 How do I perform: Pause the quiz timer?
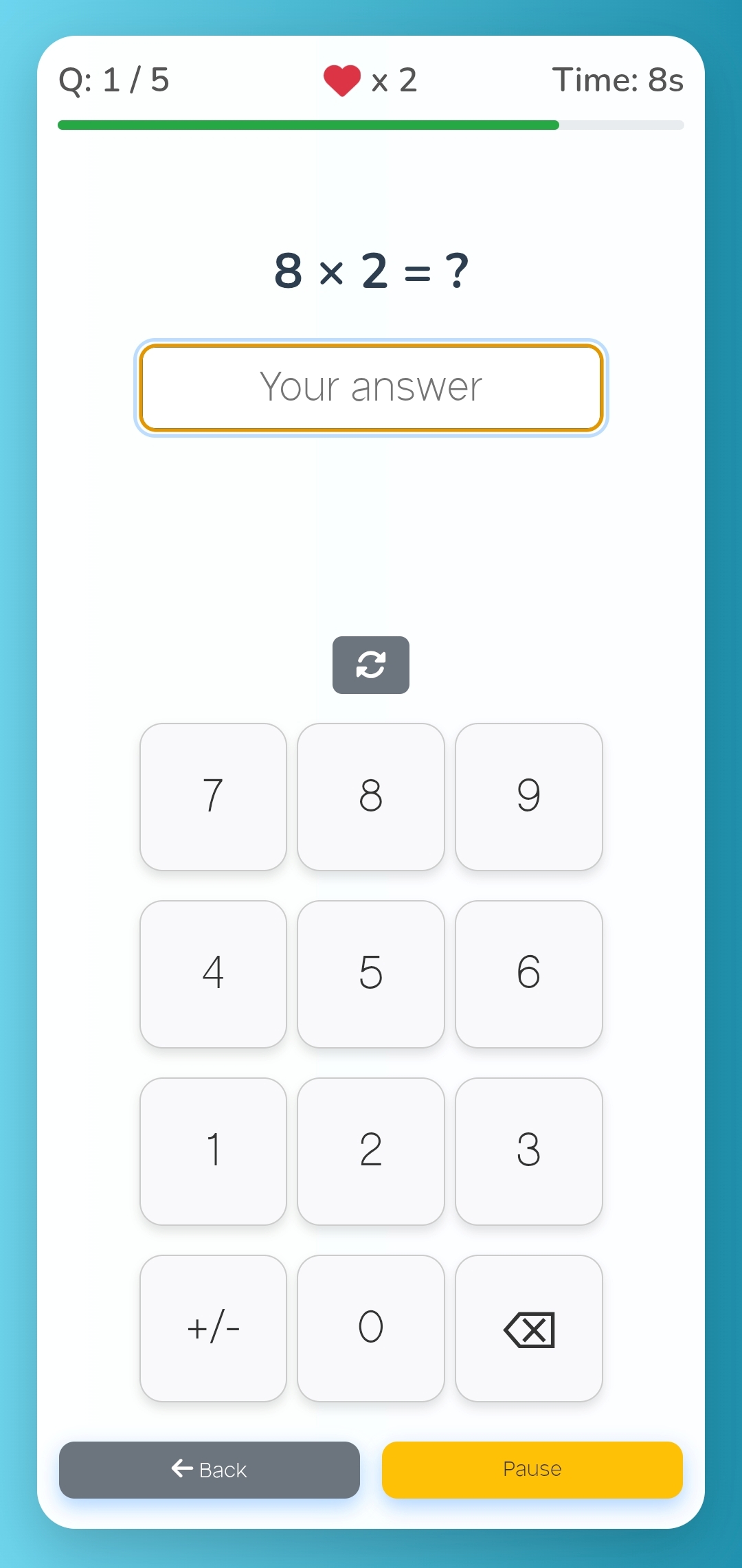[532, 1470]
